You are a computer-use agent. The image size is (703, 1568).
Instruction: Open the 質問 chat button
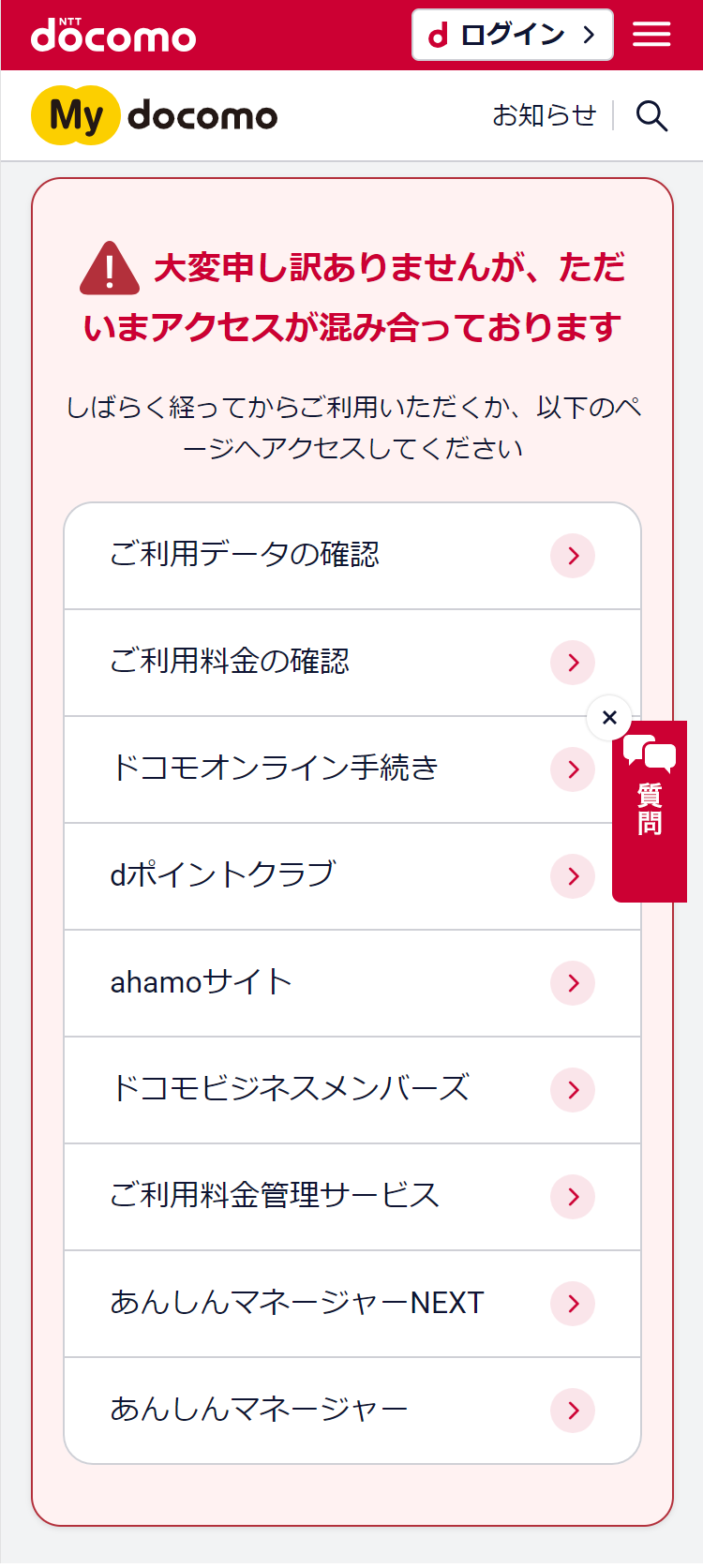click(650, 812)
